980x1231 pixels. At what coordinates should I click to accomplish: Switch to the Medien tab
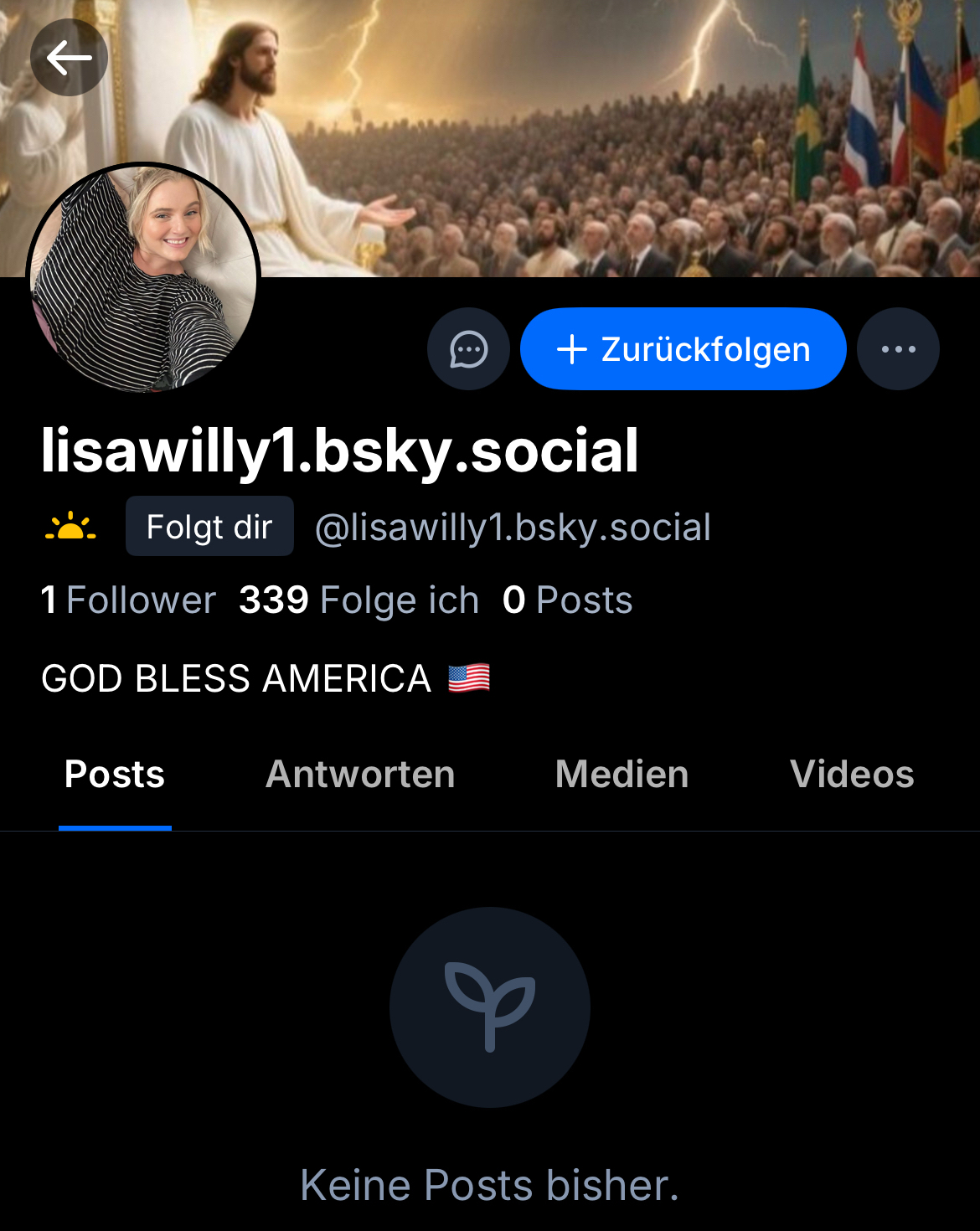point(622,775)
